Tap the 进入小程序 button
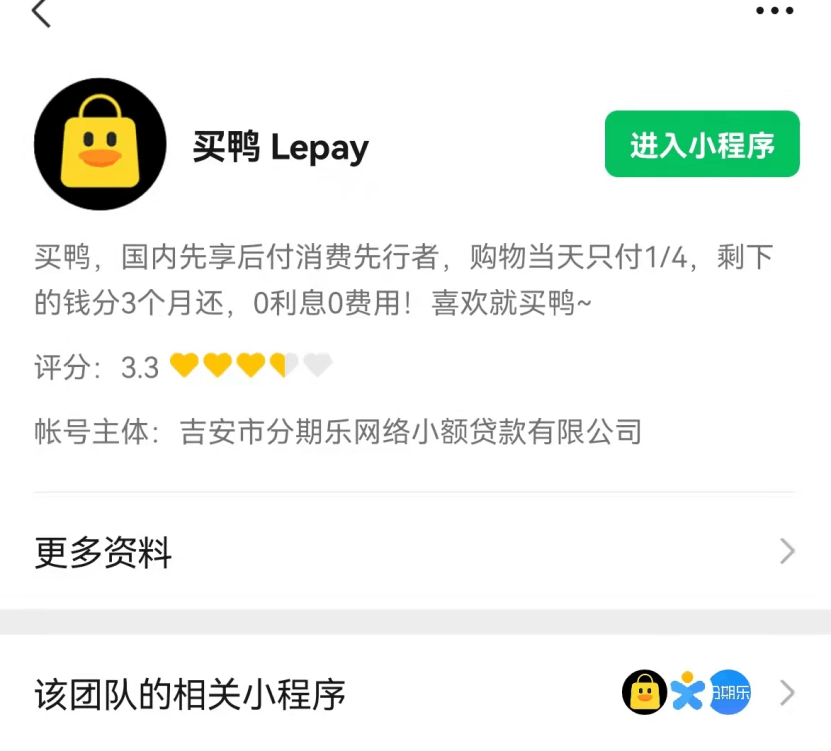 (x=702, y=144)
